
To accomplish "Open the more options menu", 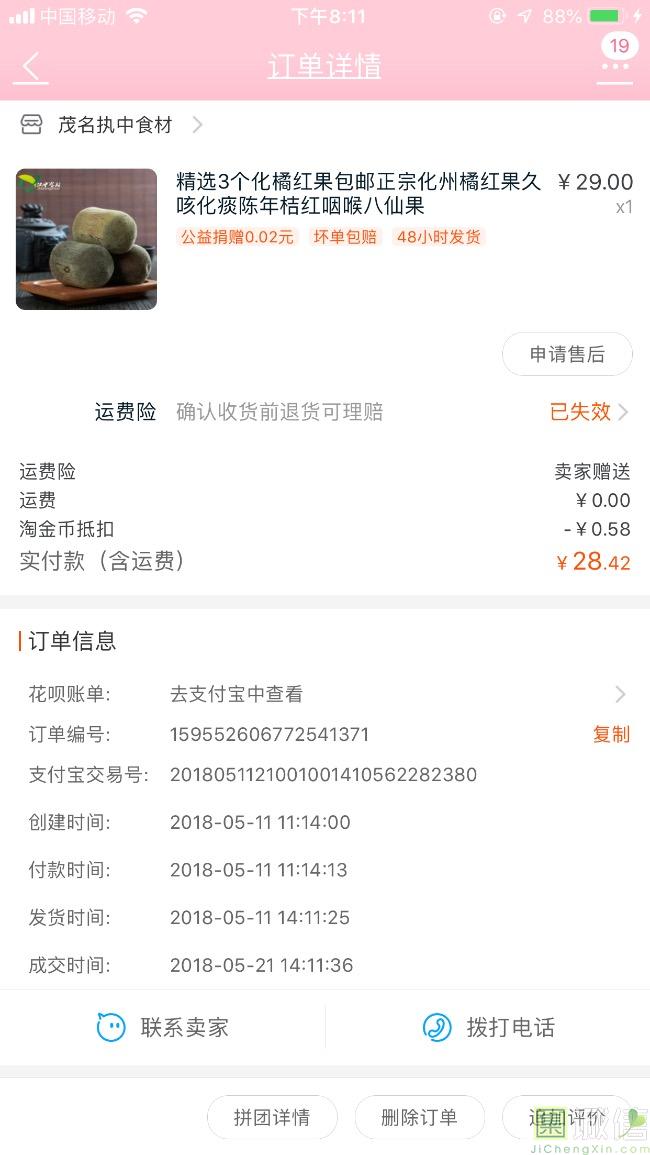I will click(614, 67).
